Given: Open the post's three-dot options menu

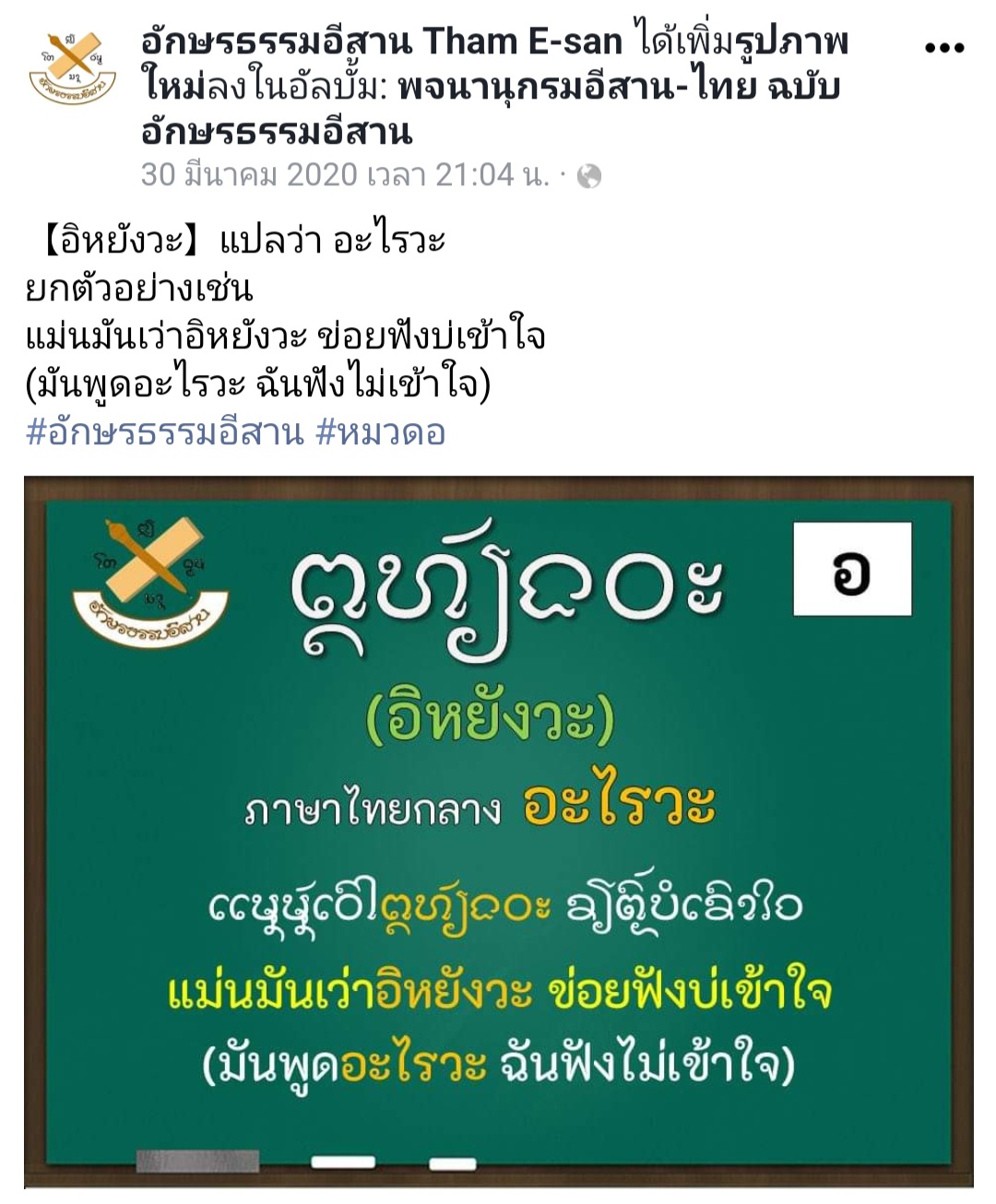Looking at the screenshot, I should pos(944,48).
